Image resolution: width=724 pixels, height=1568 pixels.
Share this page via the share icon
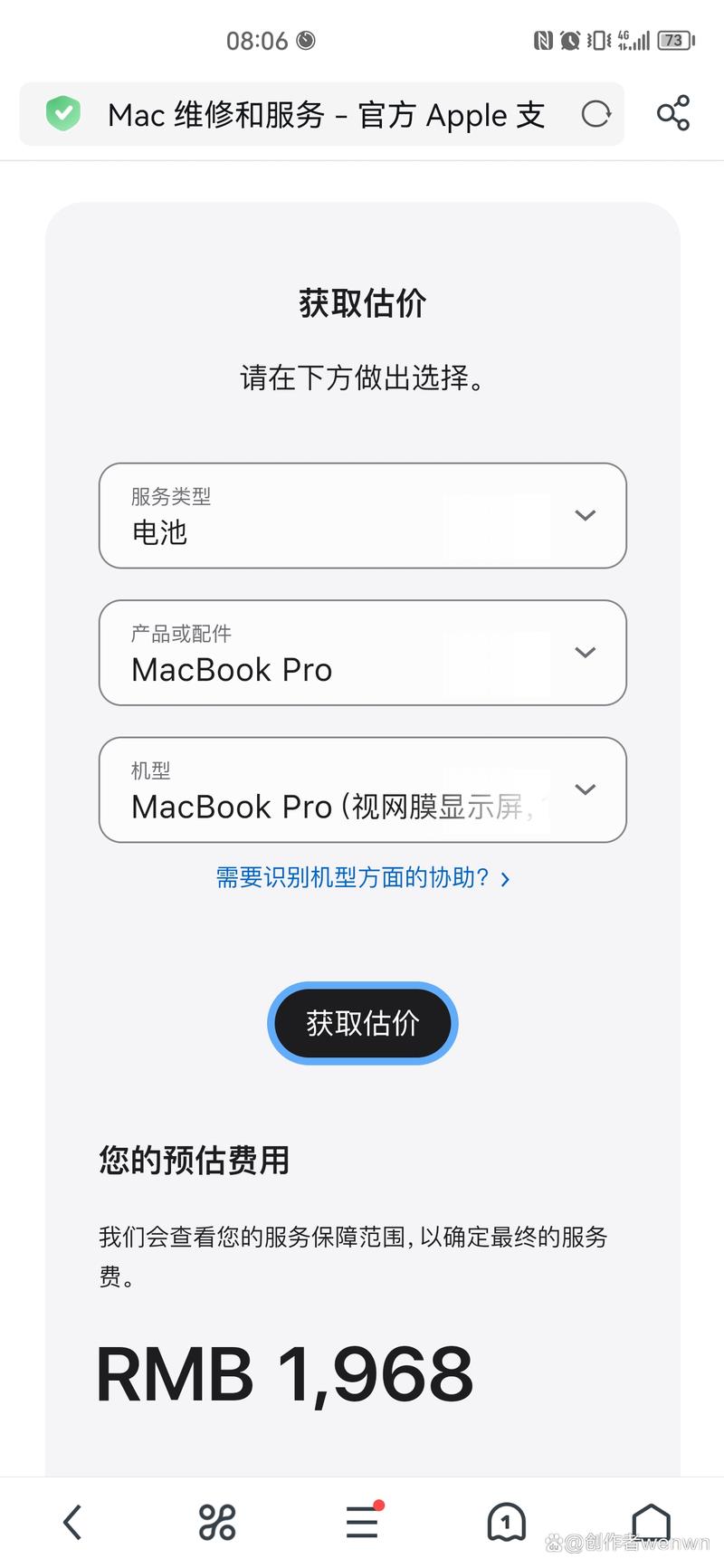point(672,113)
